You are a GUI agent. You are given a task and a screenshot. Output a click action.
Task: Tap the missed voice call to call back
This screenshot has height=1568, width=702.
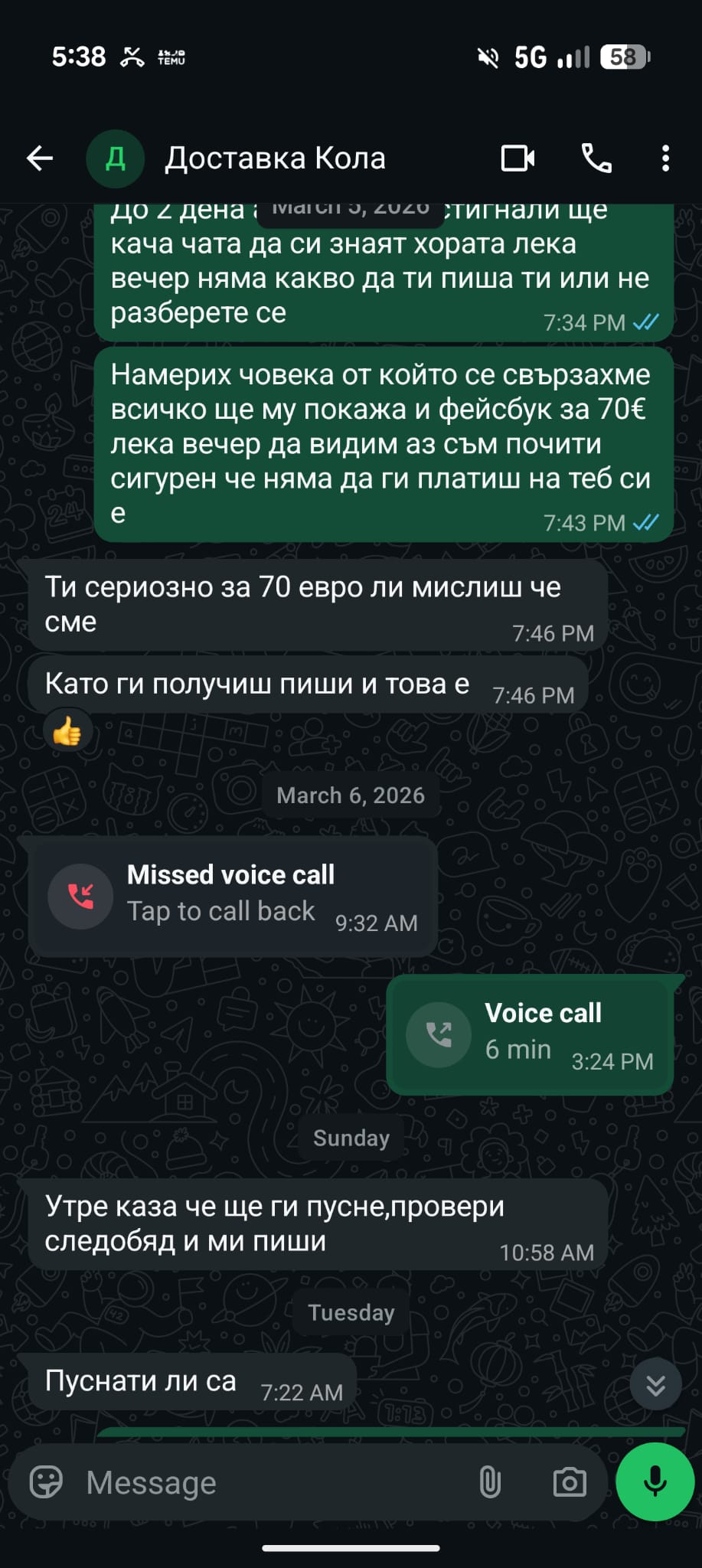coord(232,895)
